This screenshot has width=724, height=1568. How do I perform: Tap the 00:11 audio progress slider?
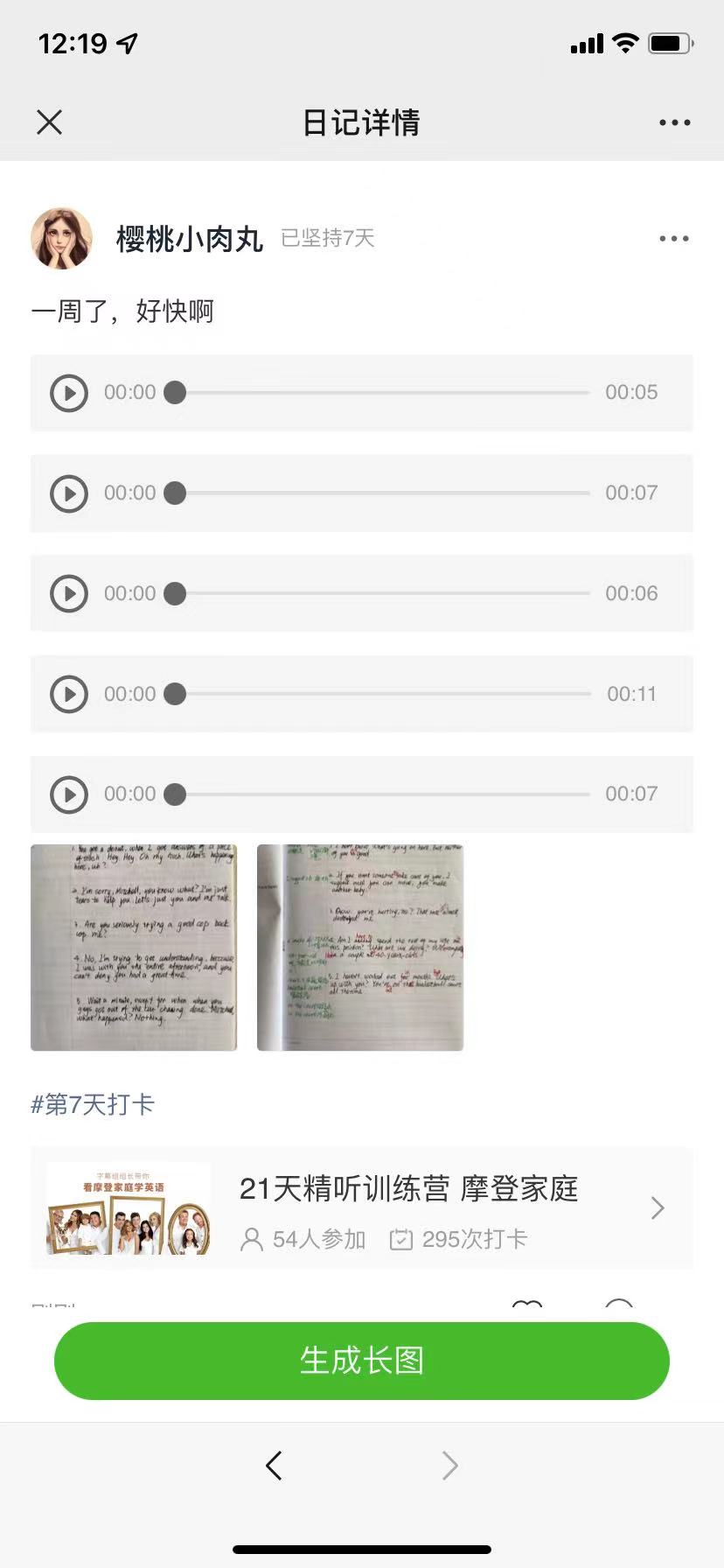tap(385, 695)
